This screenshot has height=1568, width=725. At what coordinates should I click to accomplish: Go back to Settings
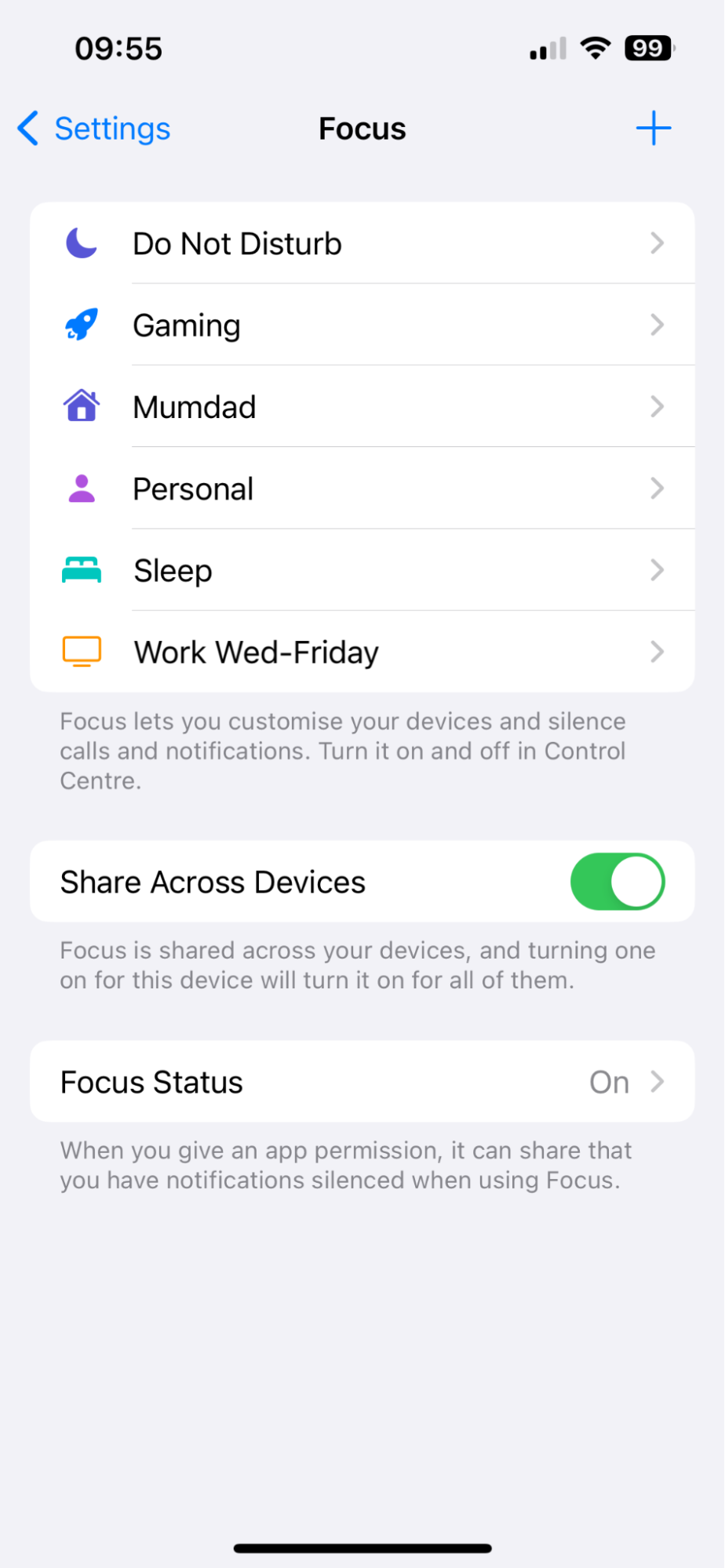pos(94,129)
